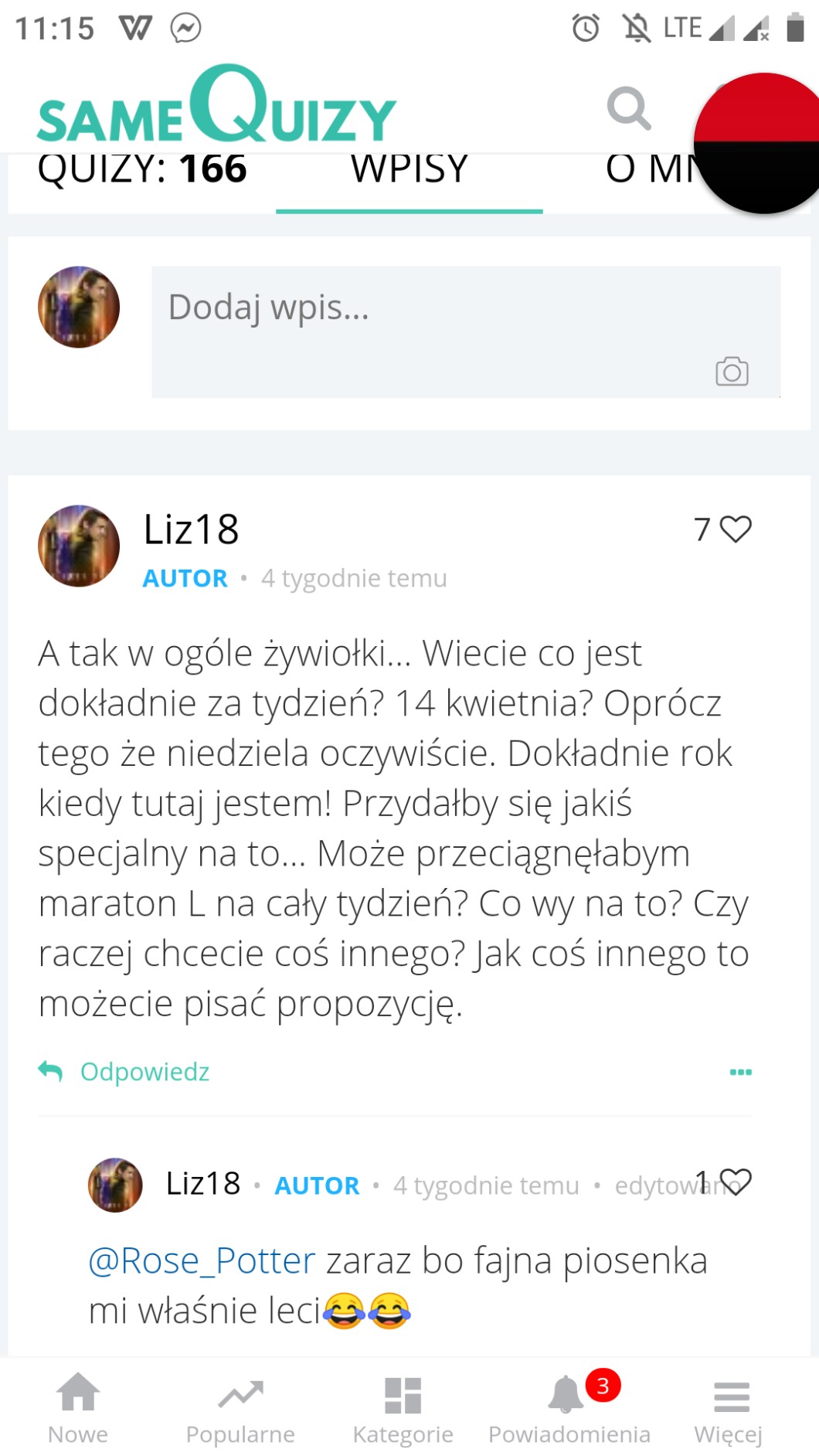This screenshot has height=1456, width=819.
Task: Open the @Rose_Potter mention
Action: pos(202,1261)
